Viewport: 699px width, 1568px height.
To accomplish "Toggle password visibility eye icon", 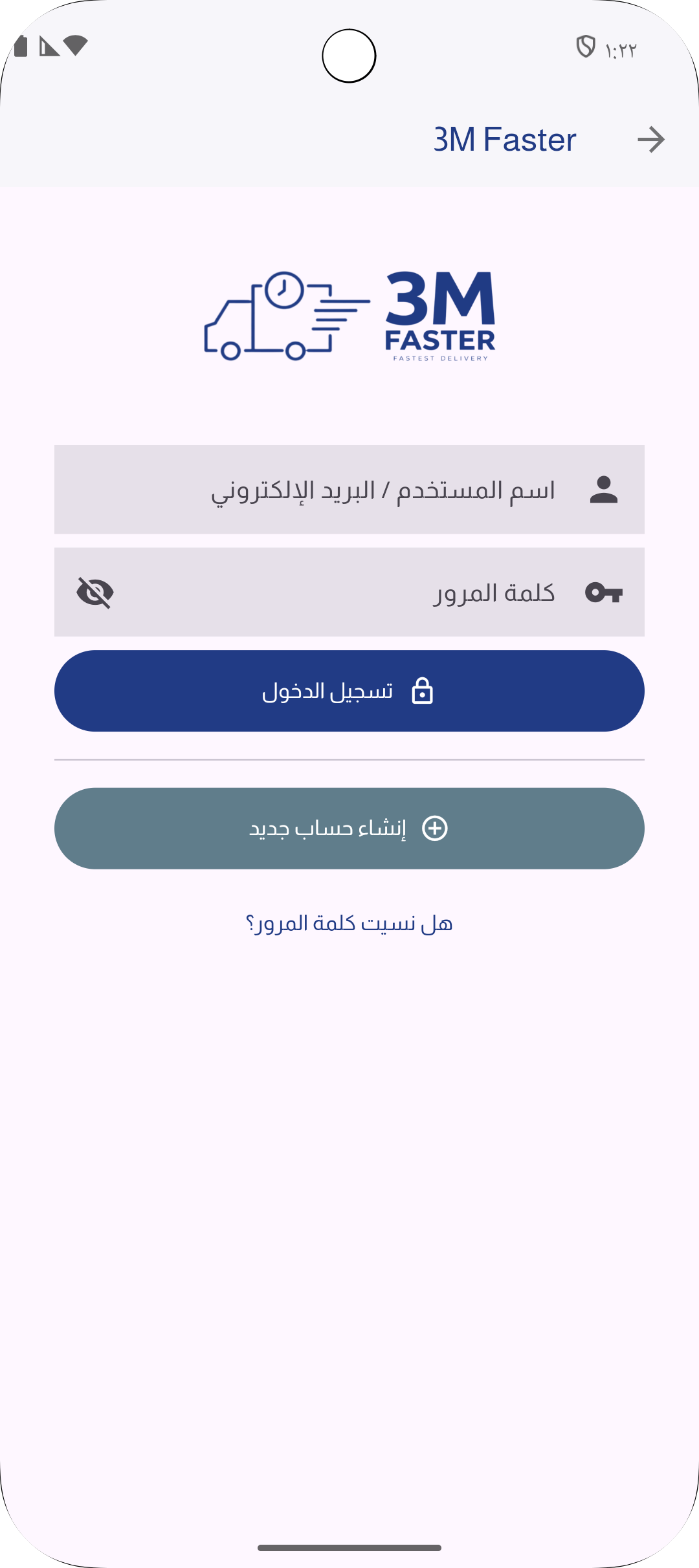I will point(95,593).
